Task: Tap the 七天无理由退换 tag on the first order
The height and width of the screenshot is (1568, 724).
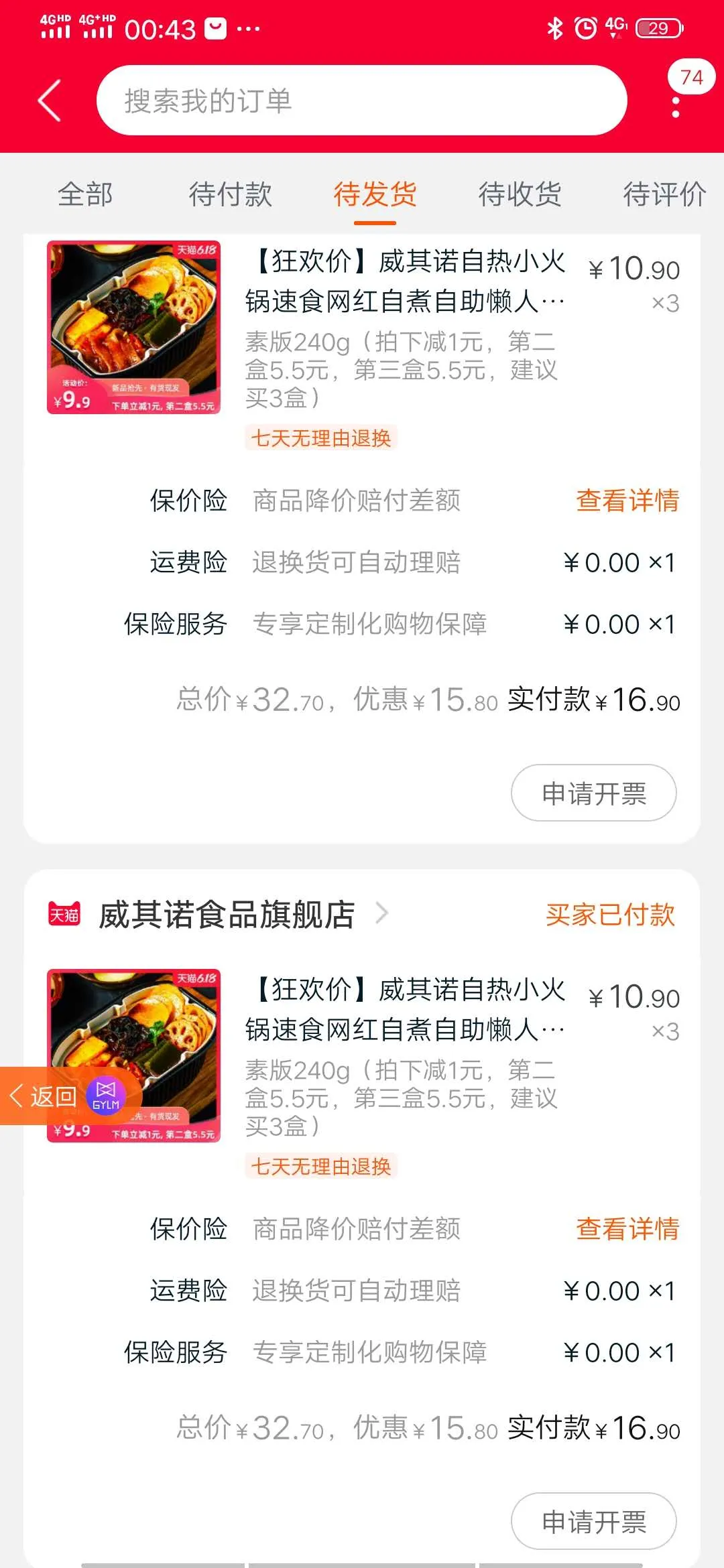Action: point(322,436)
